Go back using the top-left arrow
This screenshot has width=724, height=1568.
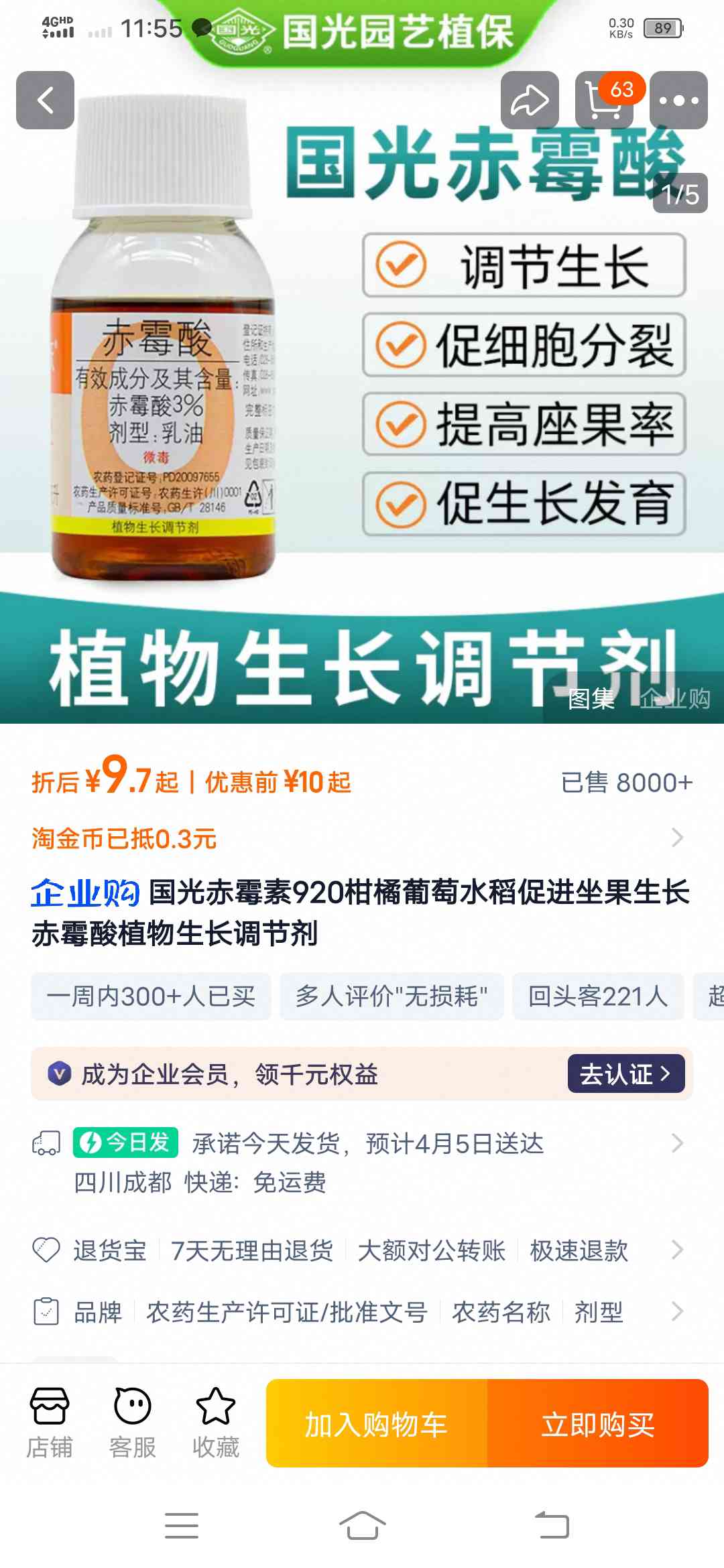coord(45,100)
